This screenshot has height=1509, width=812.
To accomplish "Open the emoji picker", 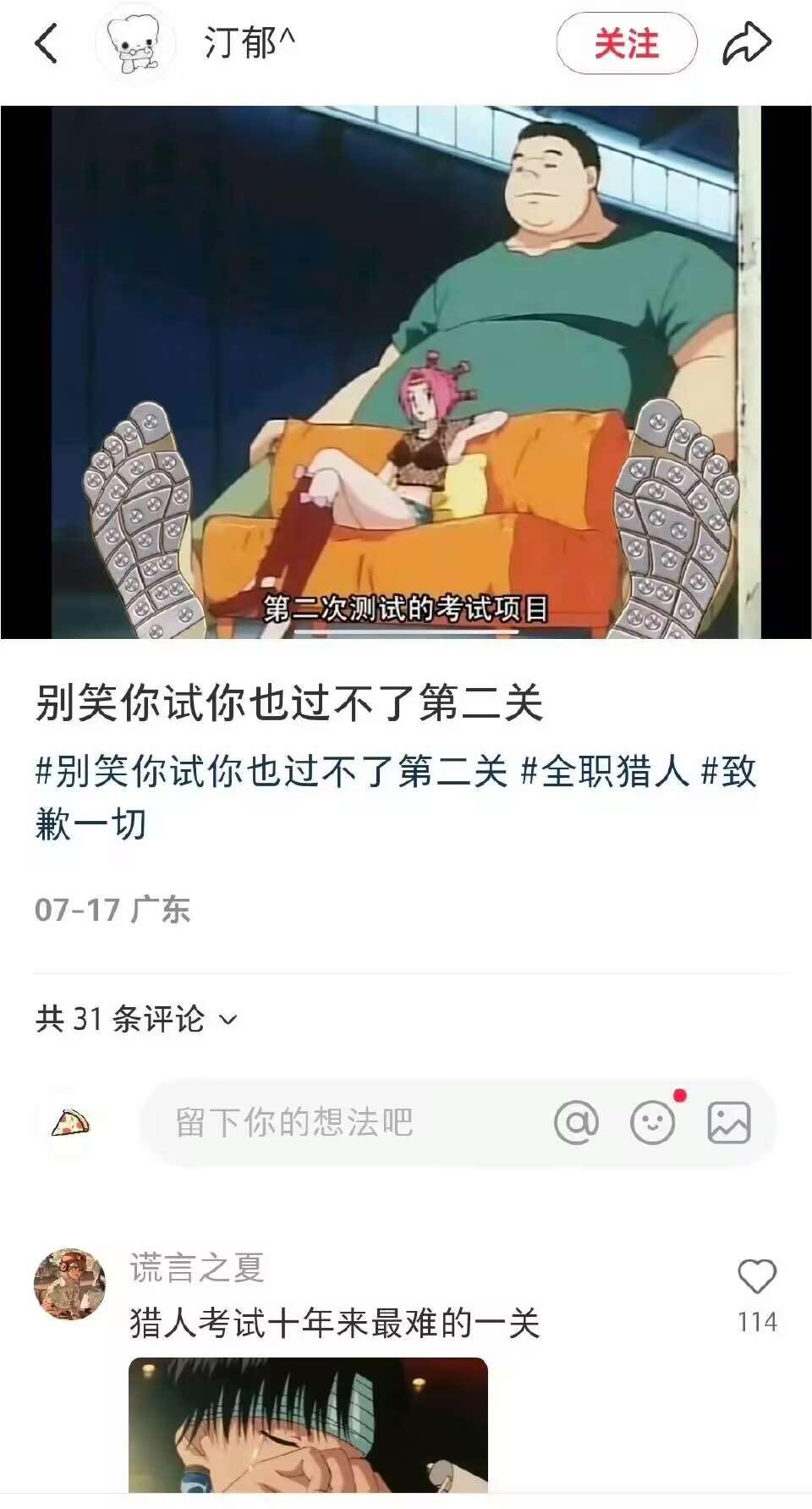I will tap(653, 1123).
